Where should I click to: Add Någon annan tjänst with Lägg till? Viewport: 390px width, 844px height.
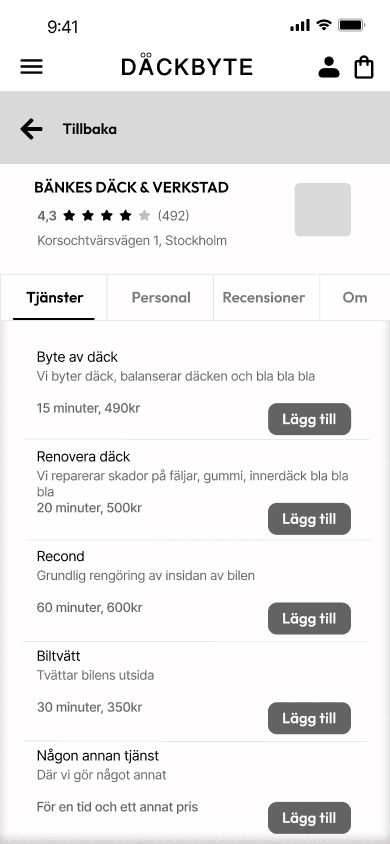point(309,818)
